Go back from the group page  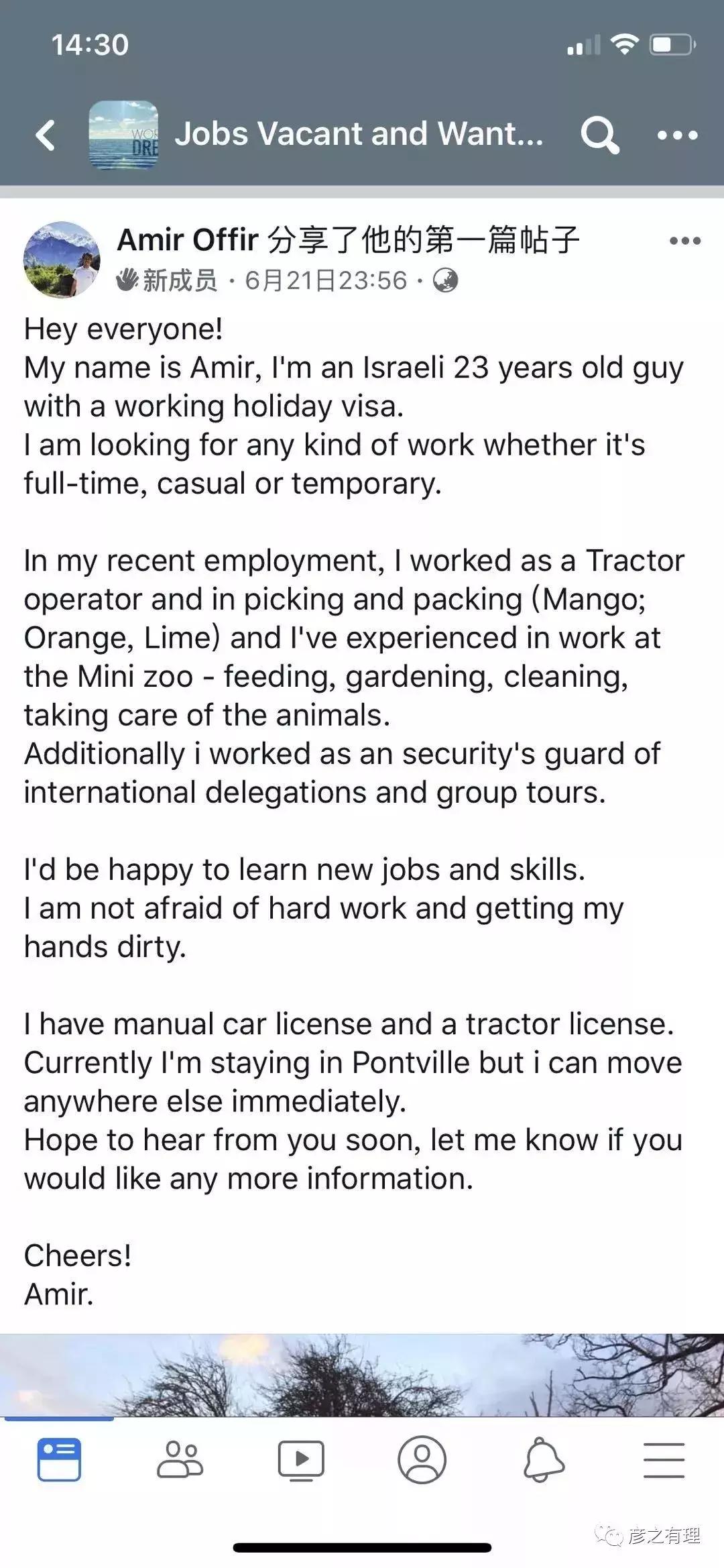click(x=46, y=135)
